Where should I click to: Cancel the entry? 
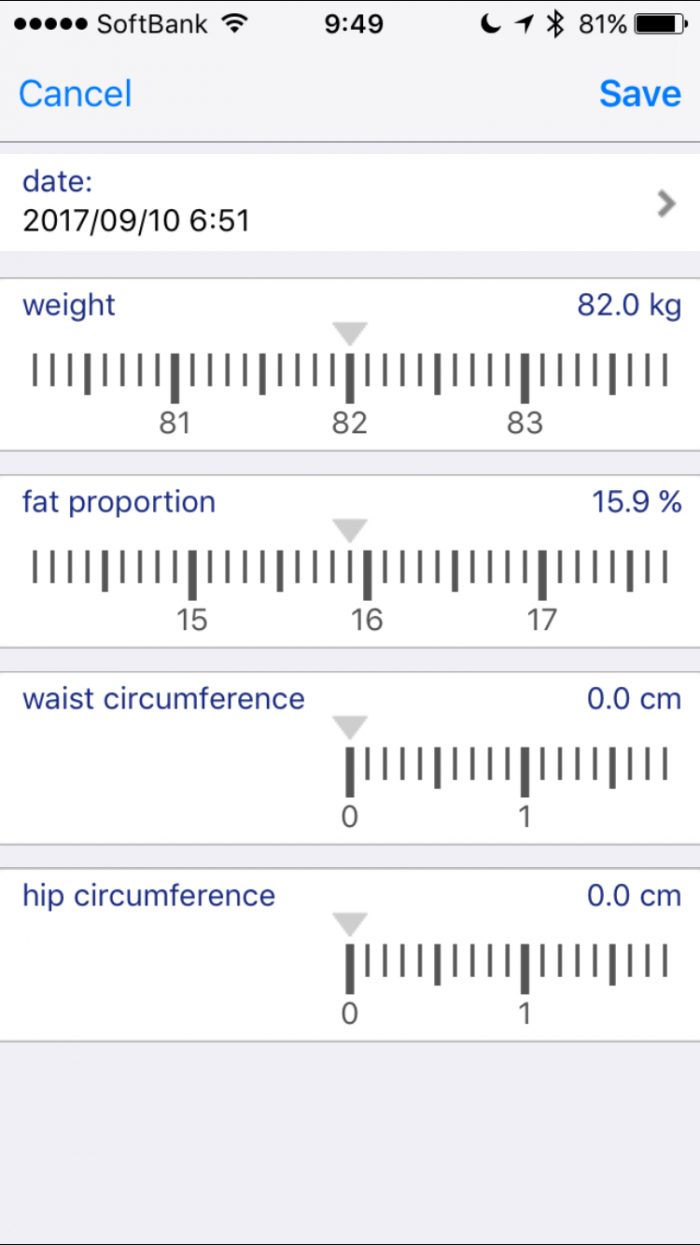click(x=75, y=94)
